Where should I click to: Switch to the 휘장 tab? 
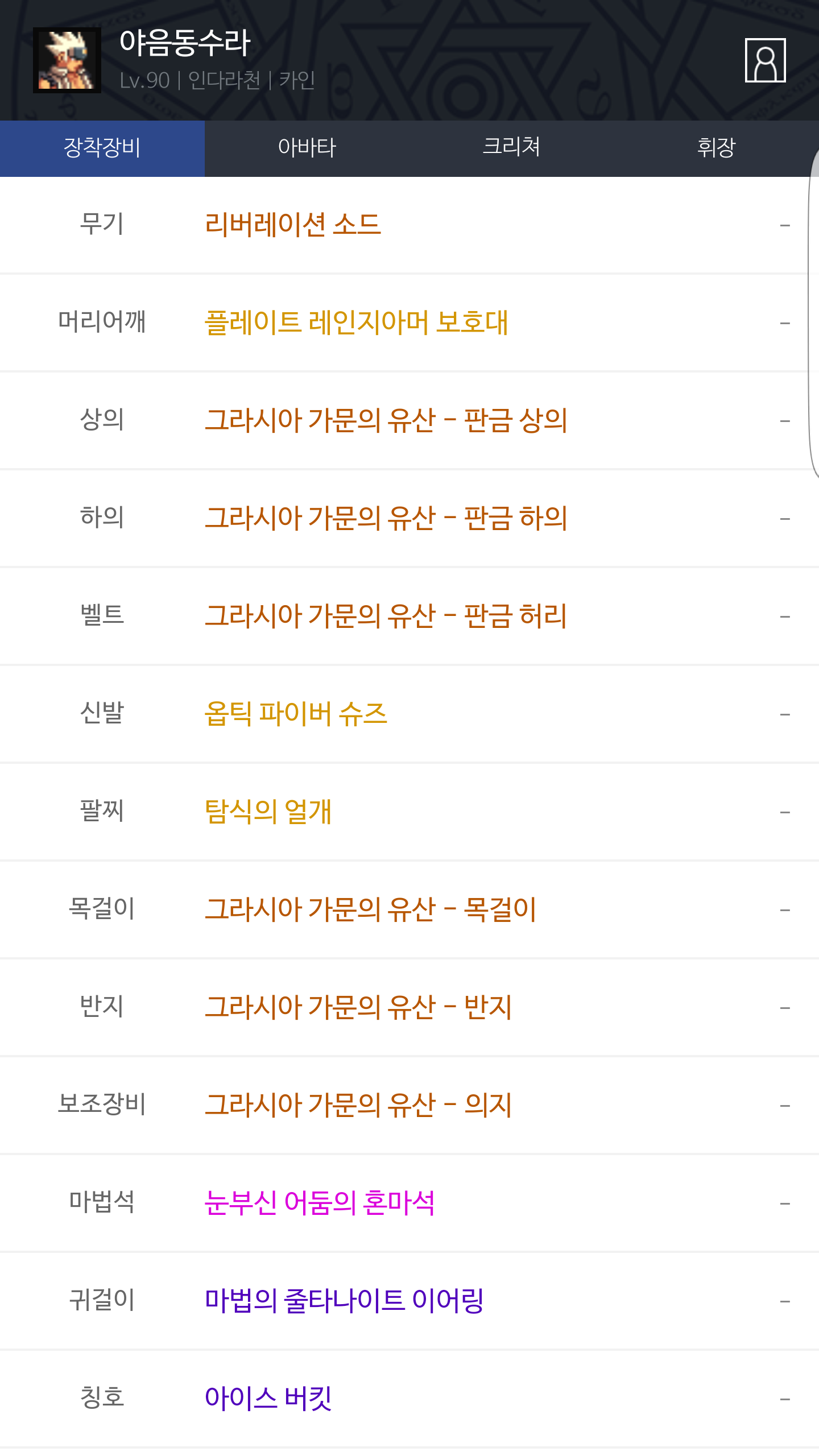pyautogui.click(x=716, y=148)
